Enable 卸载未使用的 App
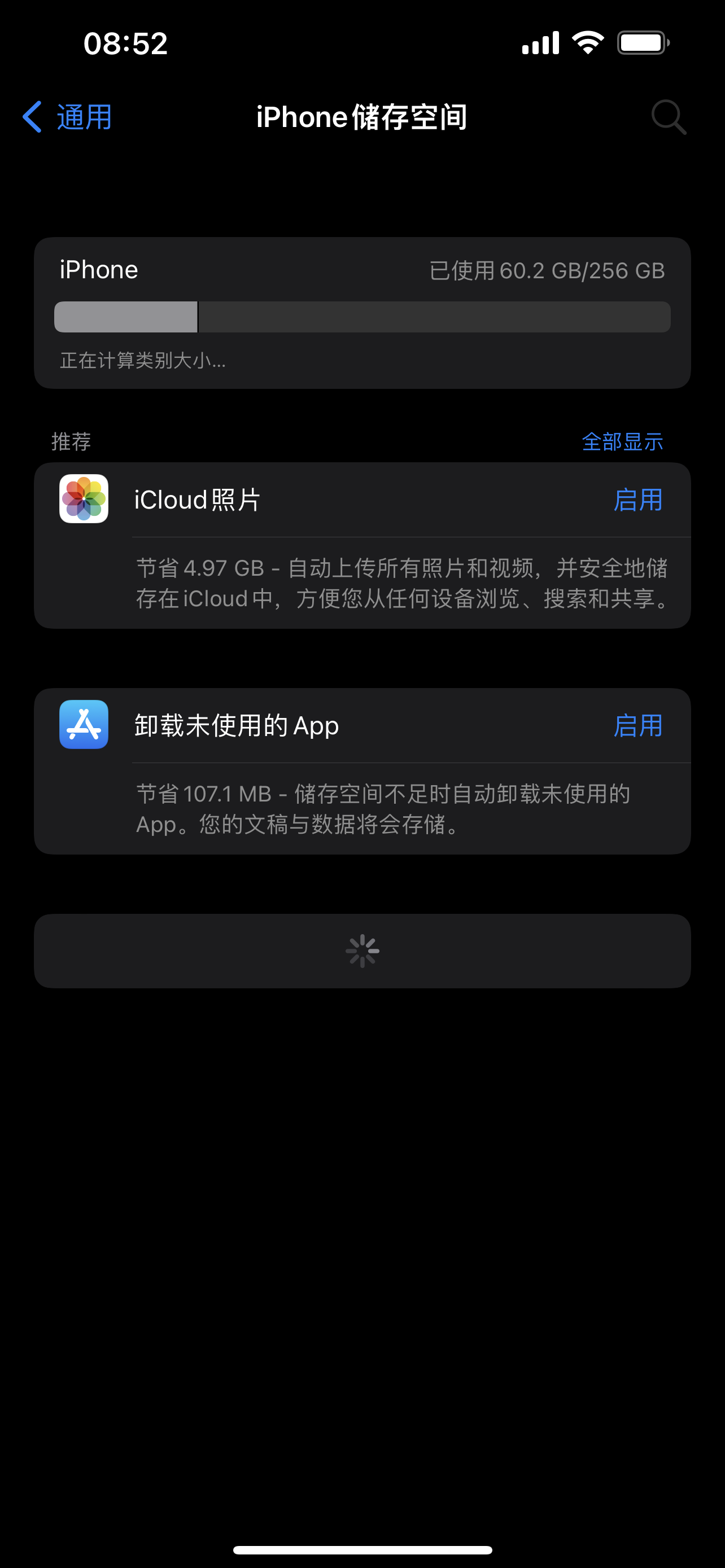 point(637,725)
